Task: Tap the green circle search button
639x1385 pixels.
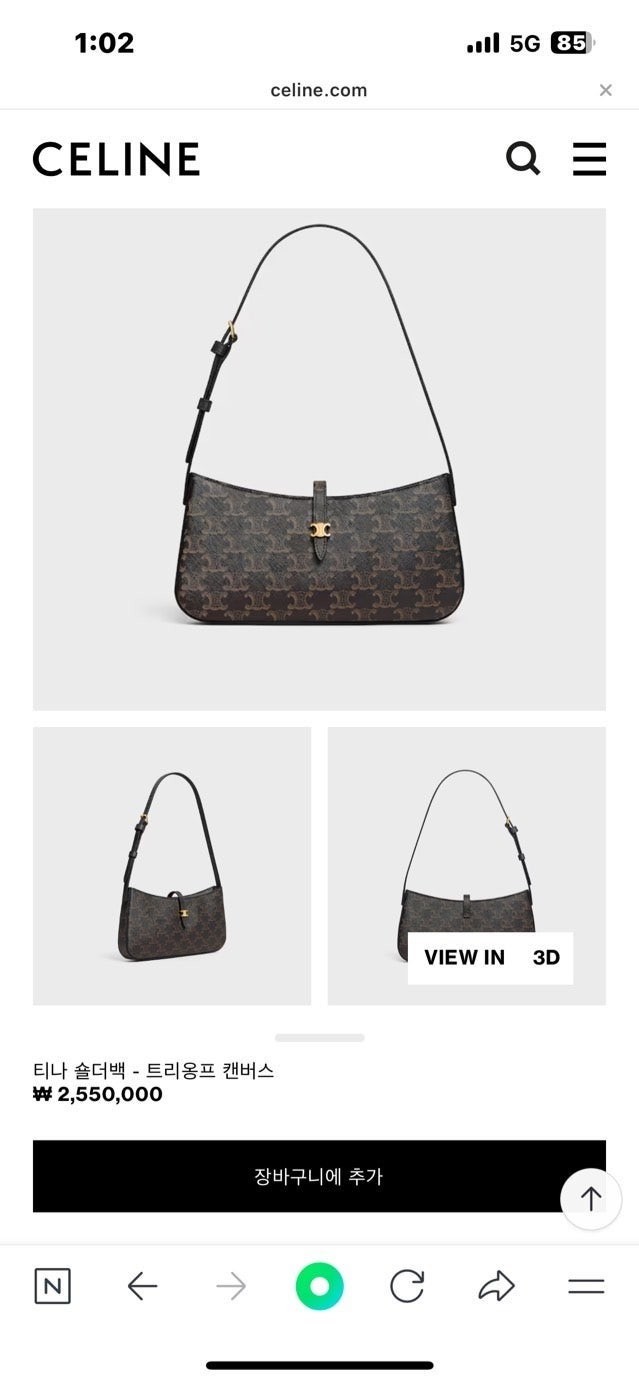Action: tap(319, 1286)
